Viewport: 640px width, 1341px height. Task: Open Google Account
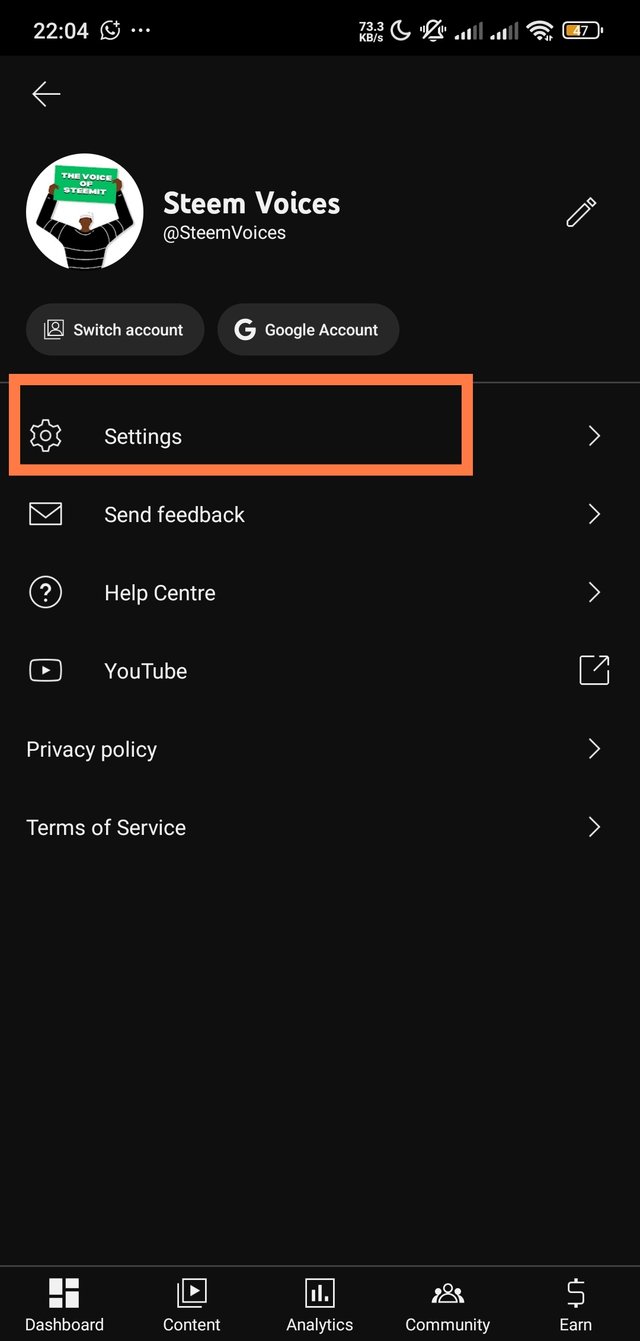[x=308, y=330]
